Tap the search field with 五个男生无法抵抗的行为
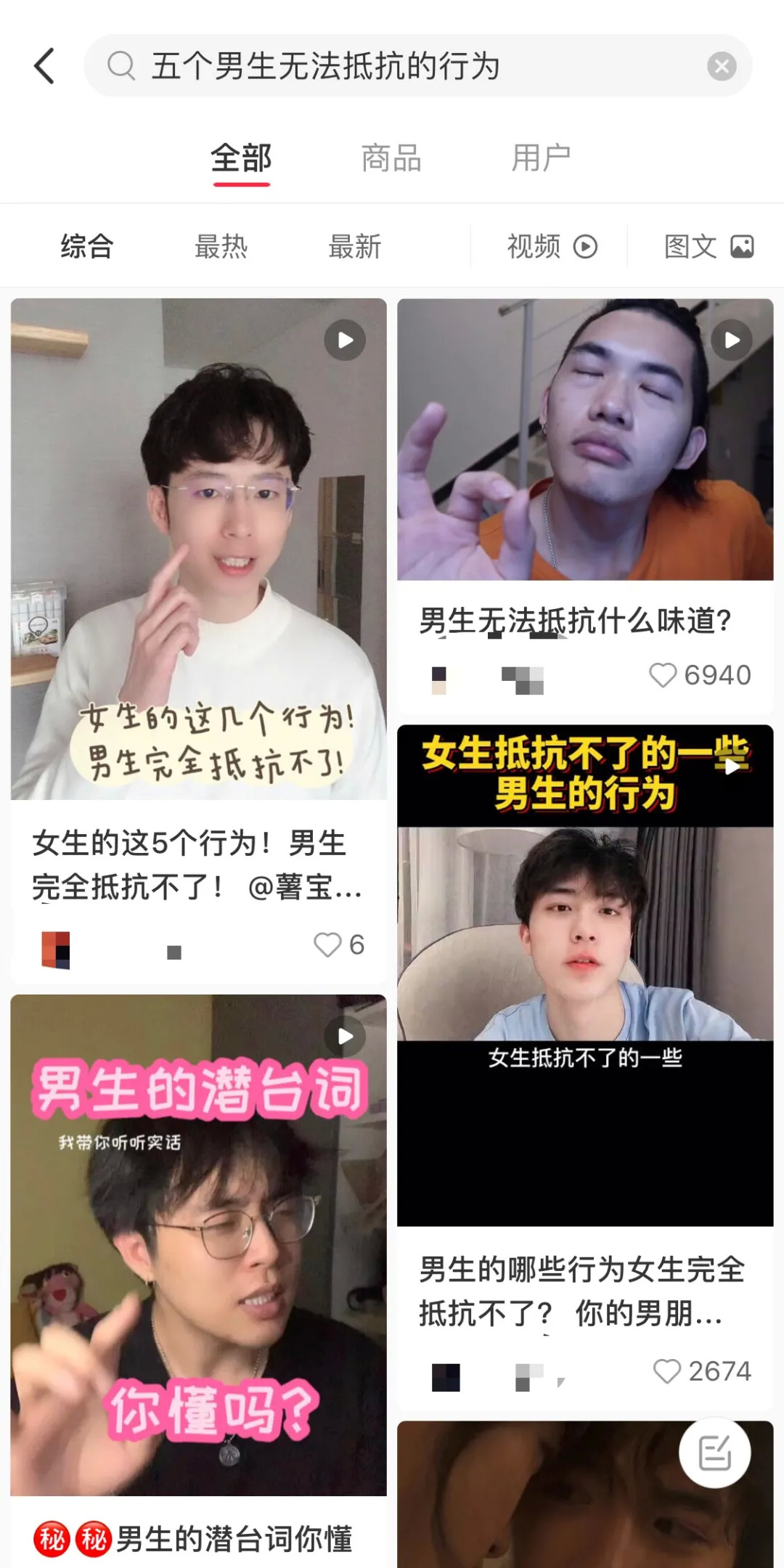784x1568 pixels. click(407, 66)
